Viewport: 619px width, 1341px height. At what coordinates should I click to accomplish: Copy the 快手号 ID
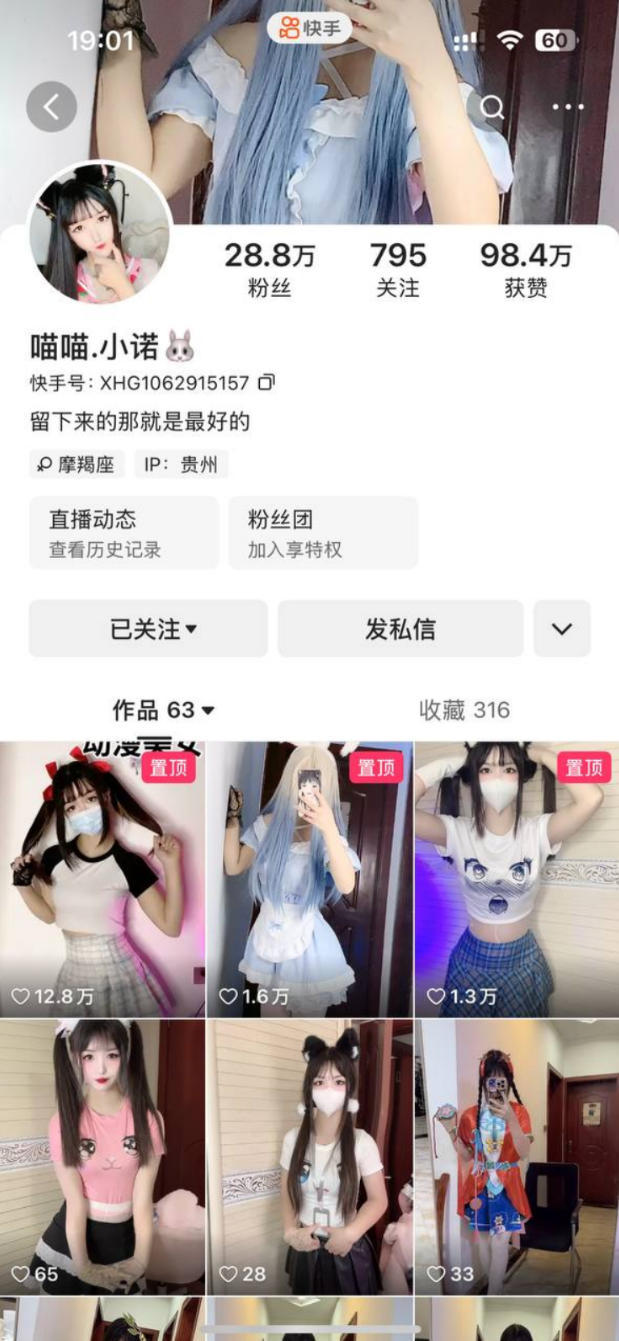pos(266,382)
